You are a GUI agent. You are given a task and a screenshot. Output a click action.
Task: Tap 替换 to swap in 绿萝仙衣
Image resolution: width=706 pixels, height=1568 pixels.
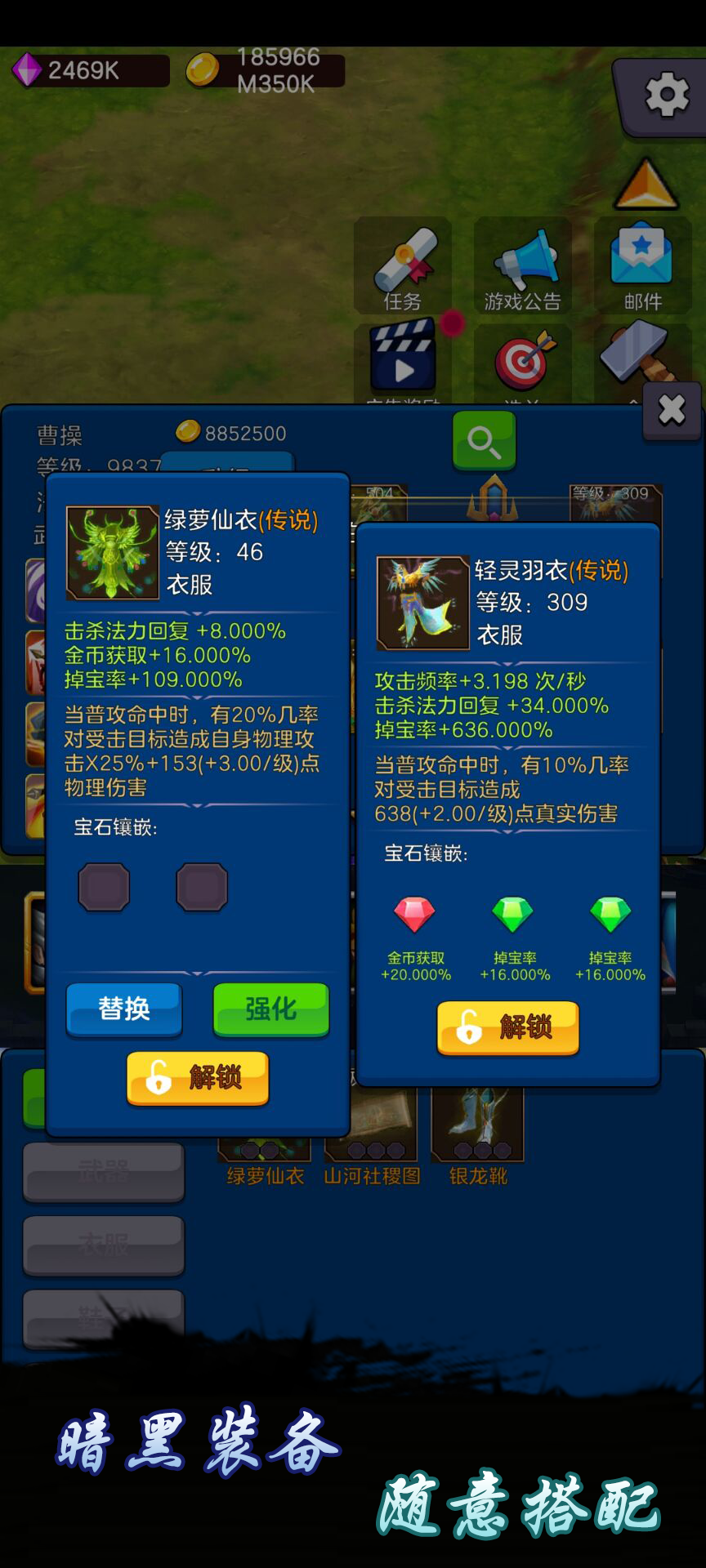coord(124,1009)
